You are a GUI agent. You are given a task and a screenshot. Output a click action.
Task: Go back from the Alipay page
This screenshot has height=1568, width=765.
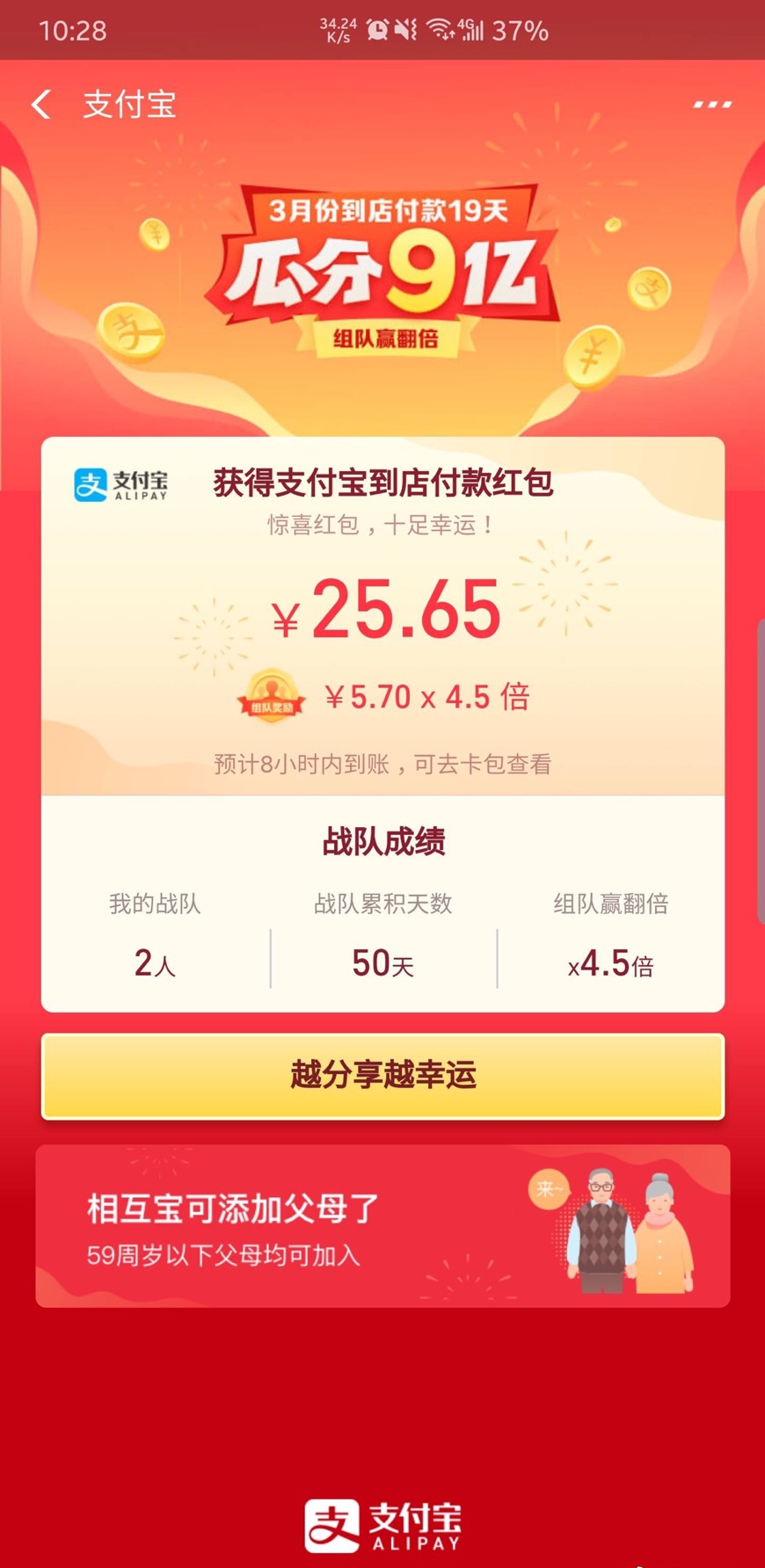(x=41, y=105)
